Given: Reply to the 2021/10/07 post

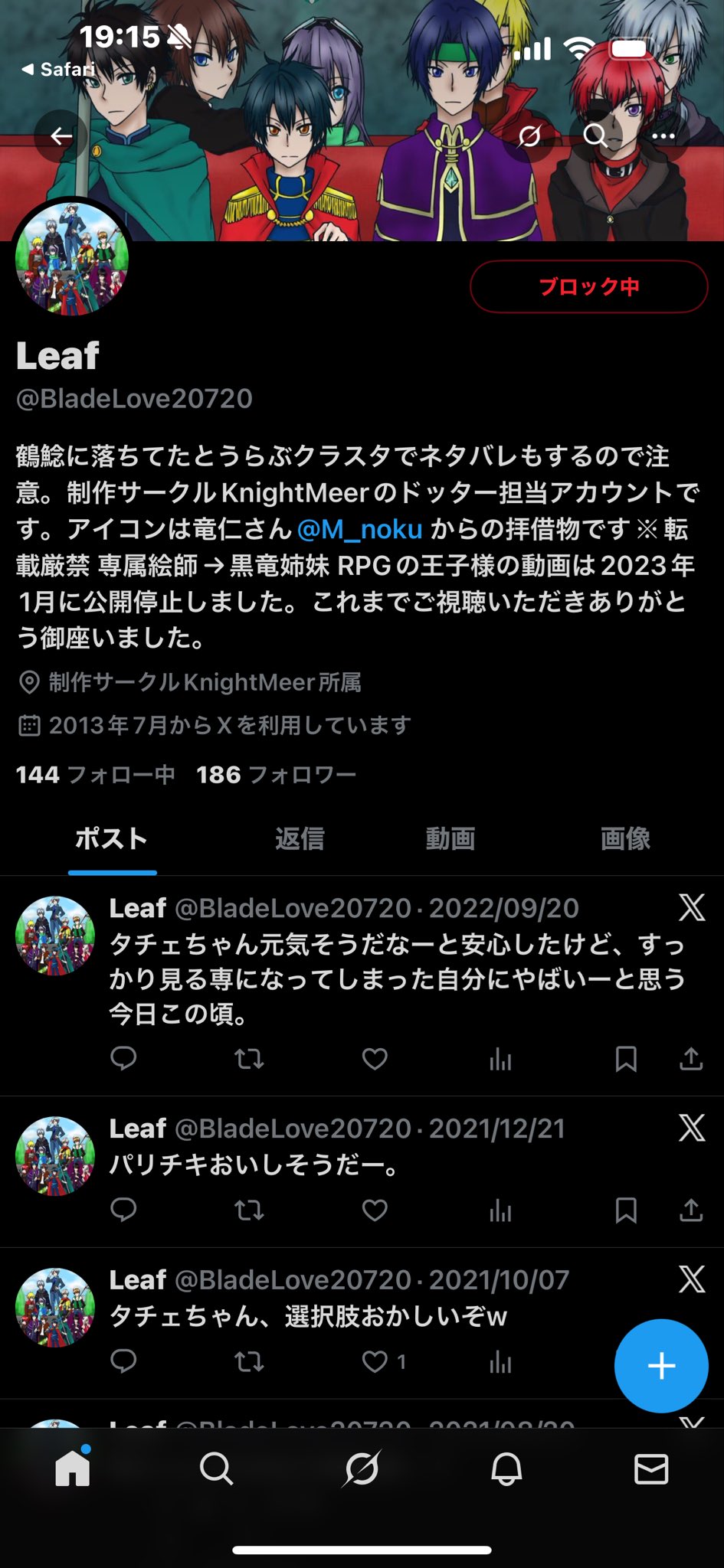Looking at the screenshot, I should tap(123, 1361).
